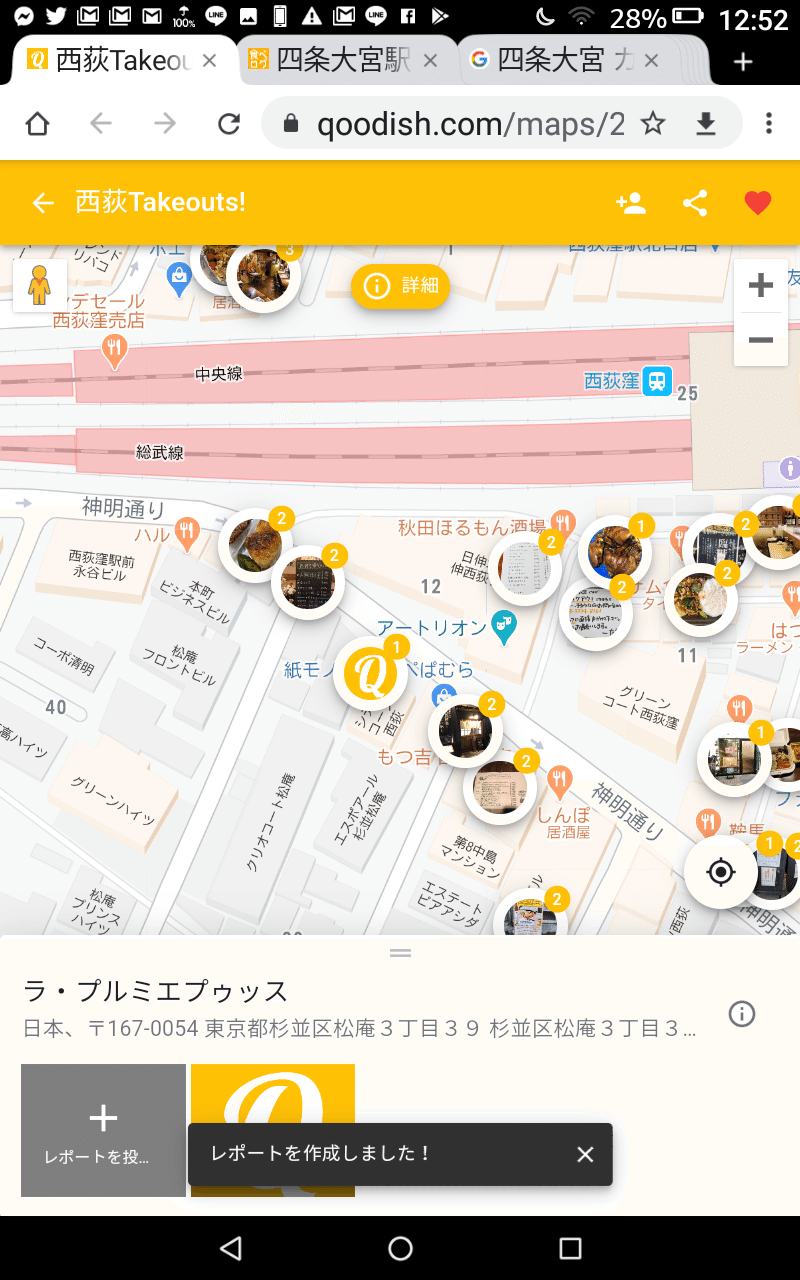The height and width of the screenshot is (1280, 800).
Task: Dismiss the レポートを作成しました toast with X
Action: pyautogui.click(x=584, y=1154)
